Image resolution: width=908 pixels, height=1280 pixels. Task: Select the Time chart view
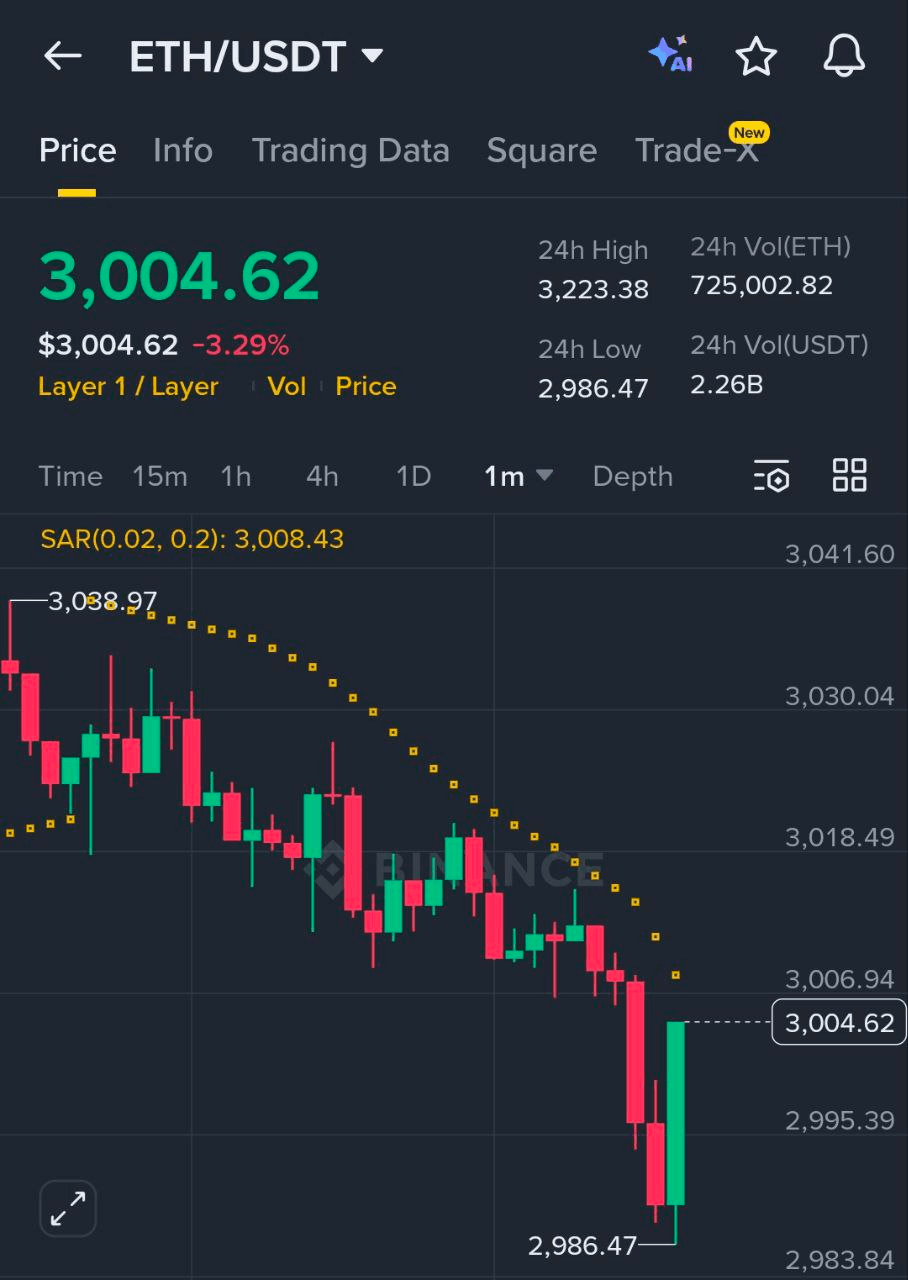pyautogui.click(x=70, y=477)
